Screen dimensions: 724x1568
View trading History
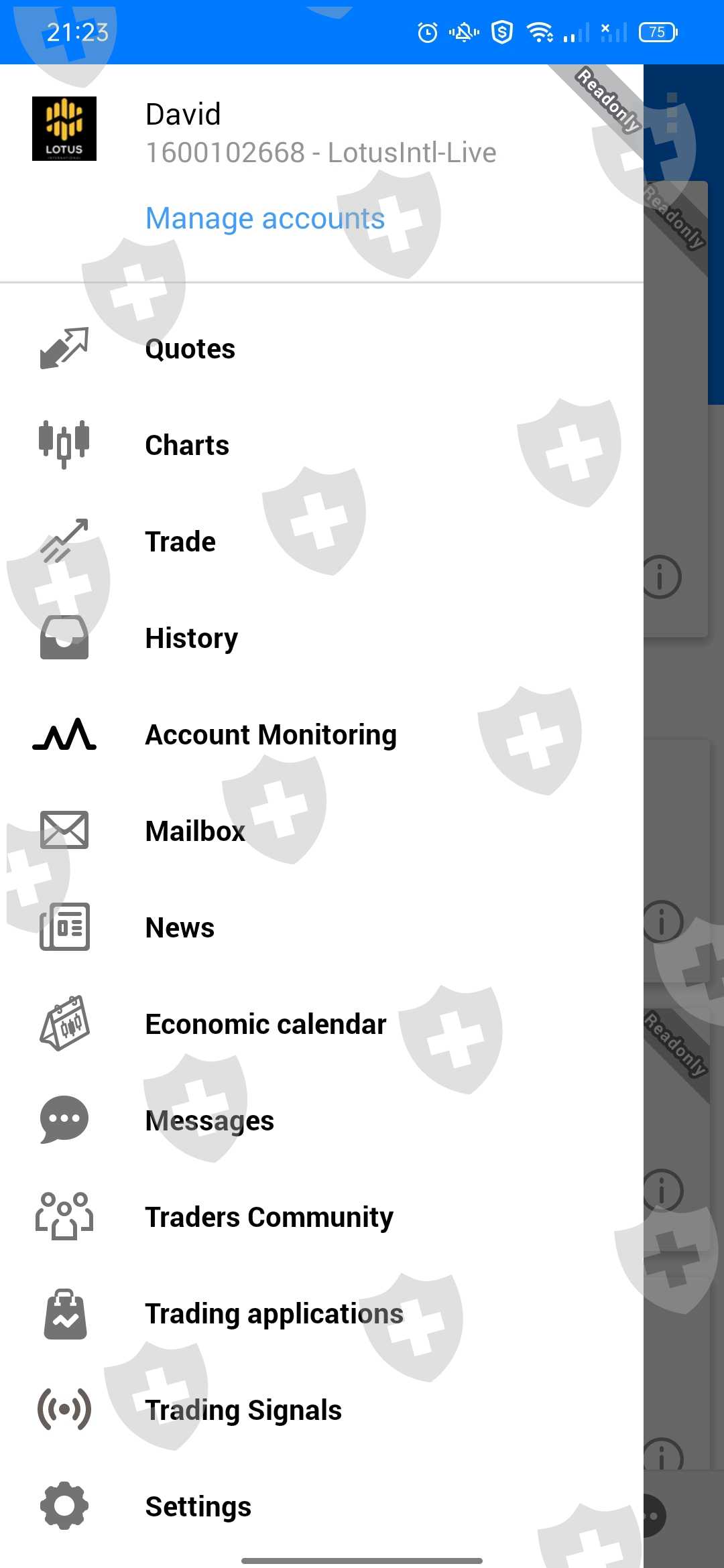(x=322, y=638)
